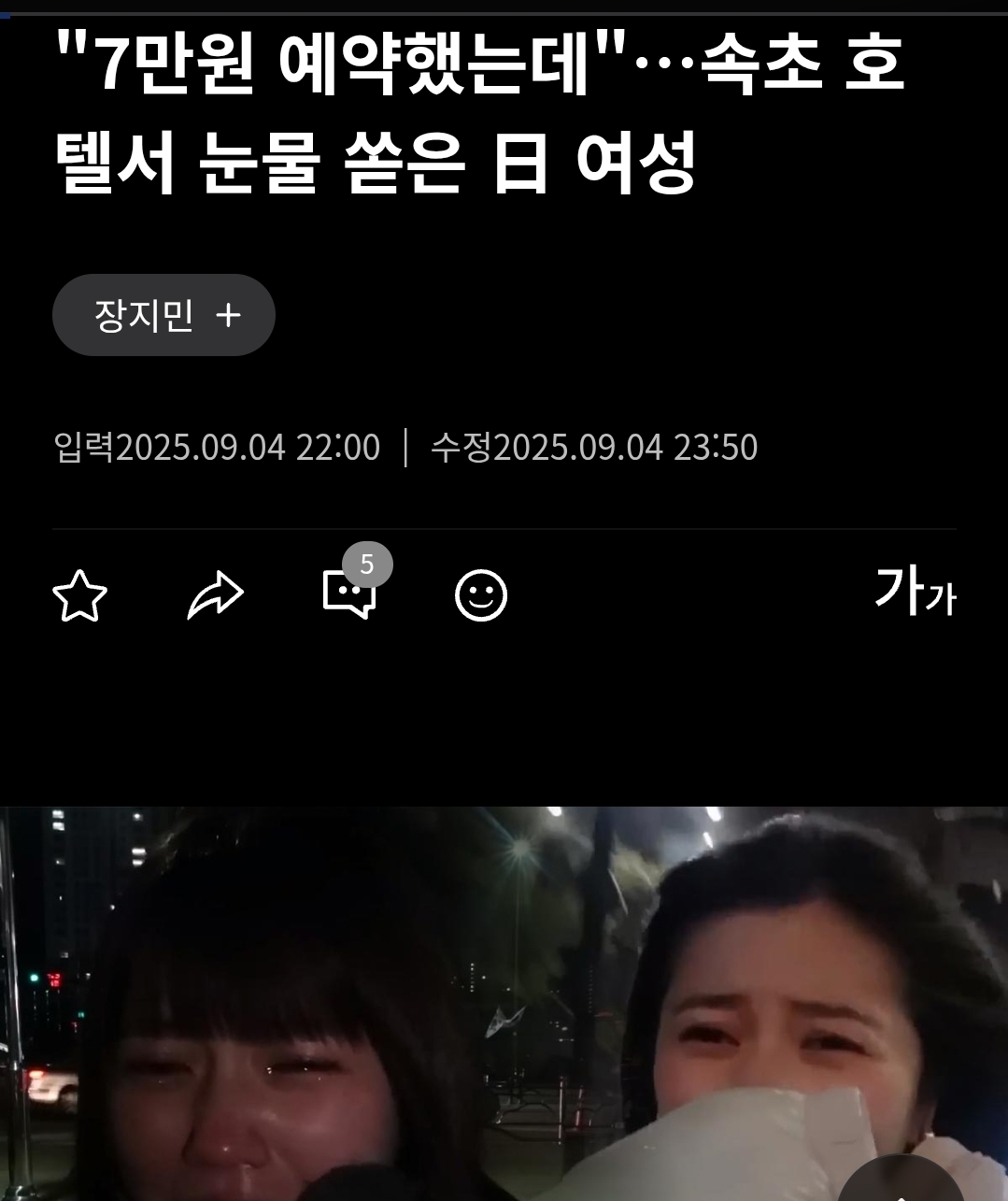The image size is (1008, 1201).
Task: Change the text size with 가가
Action: coord(915,593)
